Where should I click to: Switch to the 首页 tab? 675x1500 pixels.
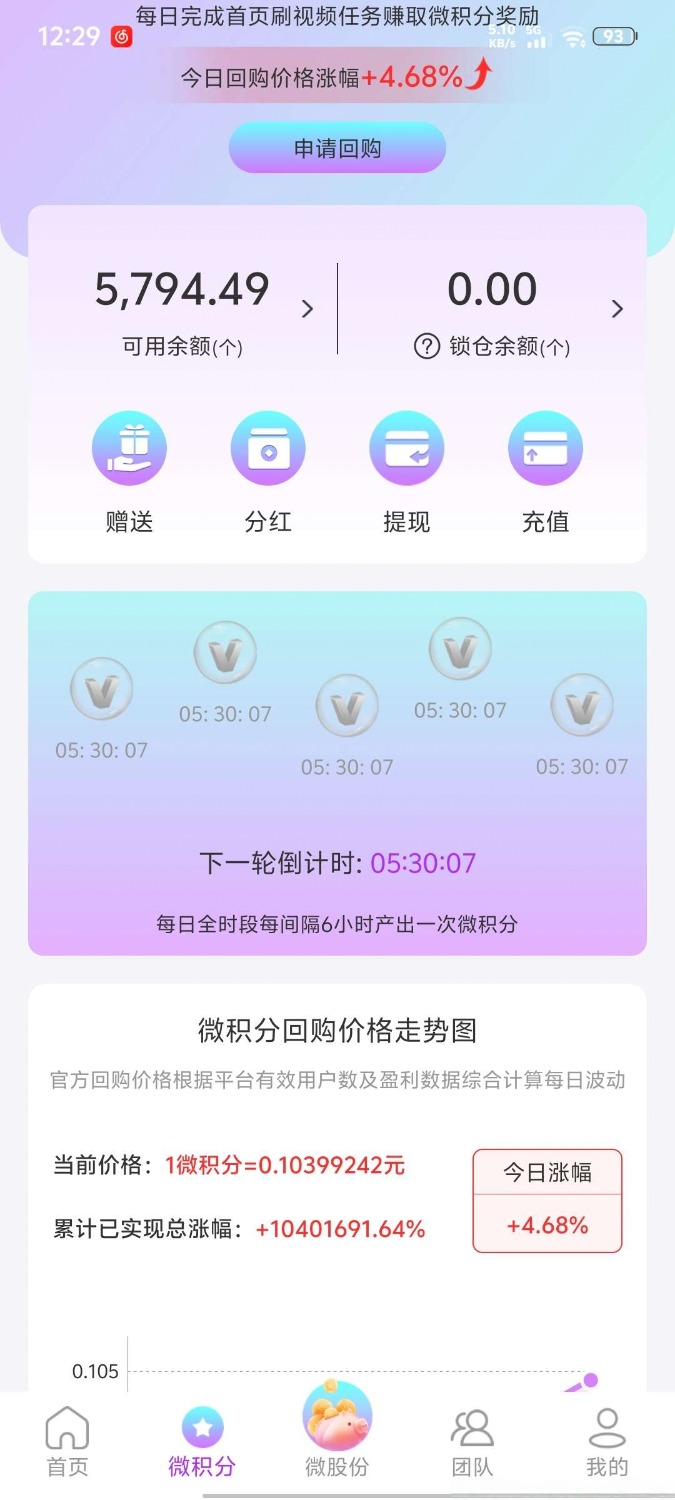point(67,1442)
